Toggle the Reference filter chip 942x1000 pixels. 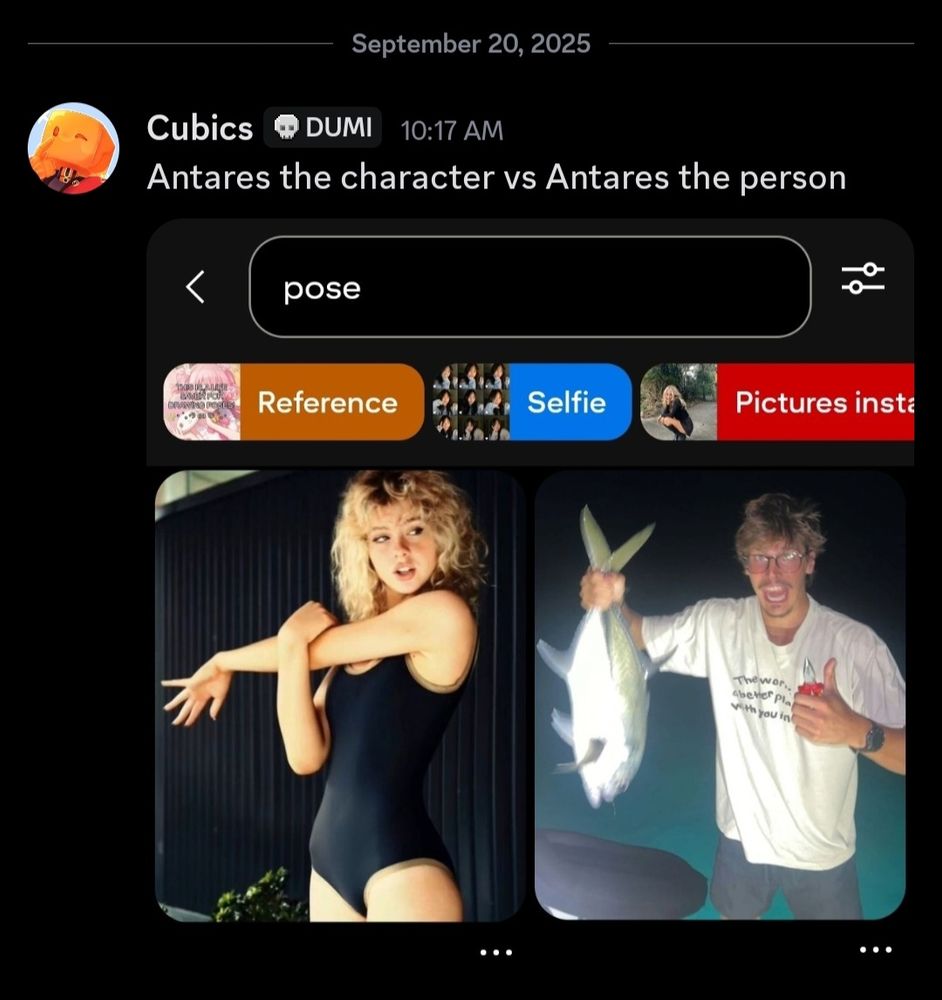[327, 402]
